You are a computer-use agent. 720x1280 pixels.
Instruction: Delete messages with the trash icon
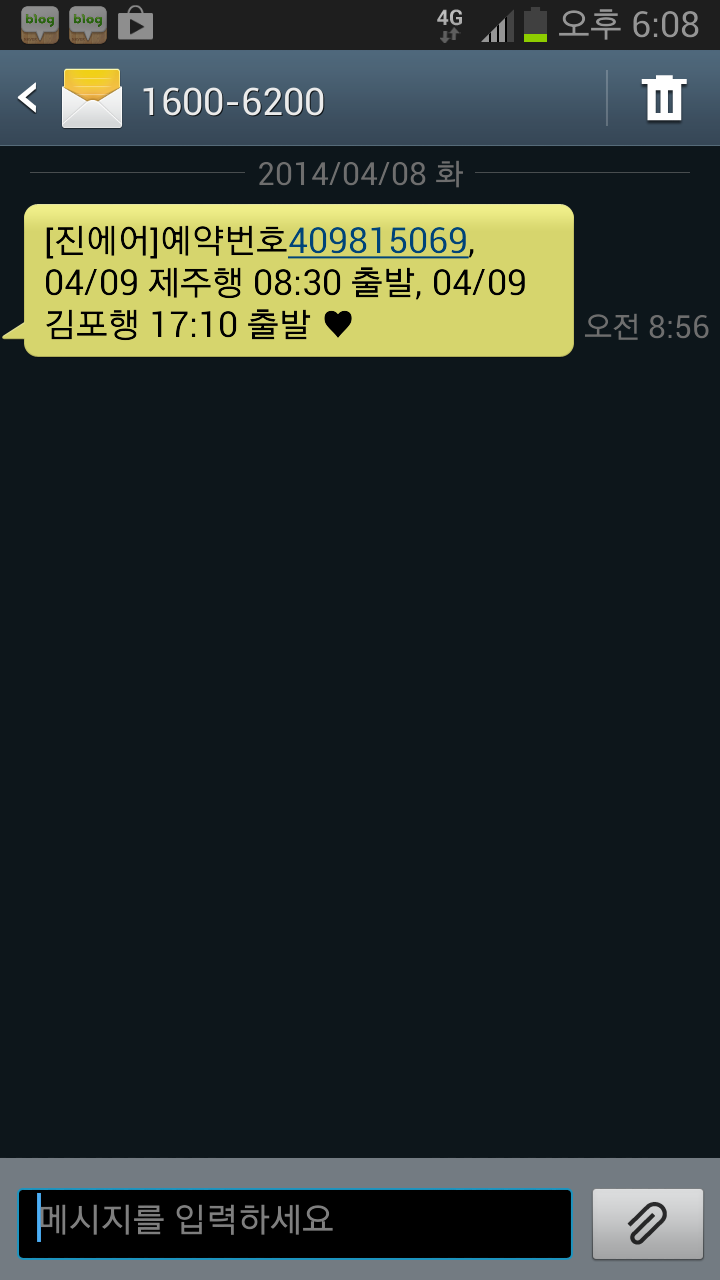click(664, 98)
